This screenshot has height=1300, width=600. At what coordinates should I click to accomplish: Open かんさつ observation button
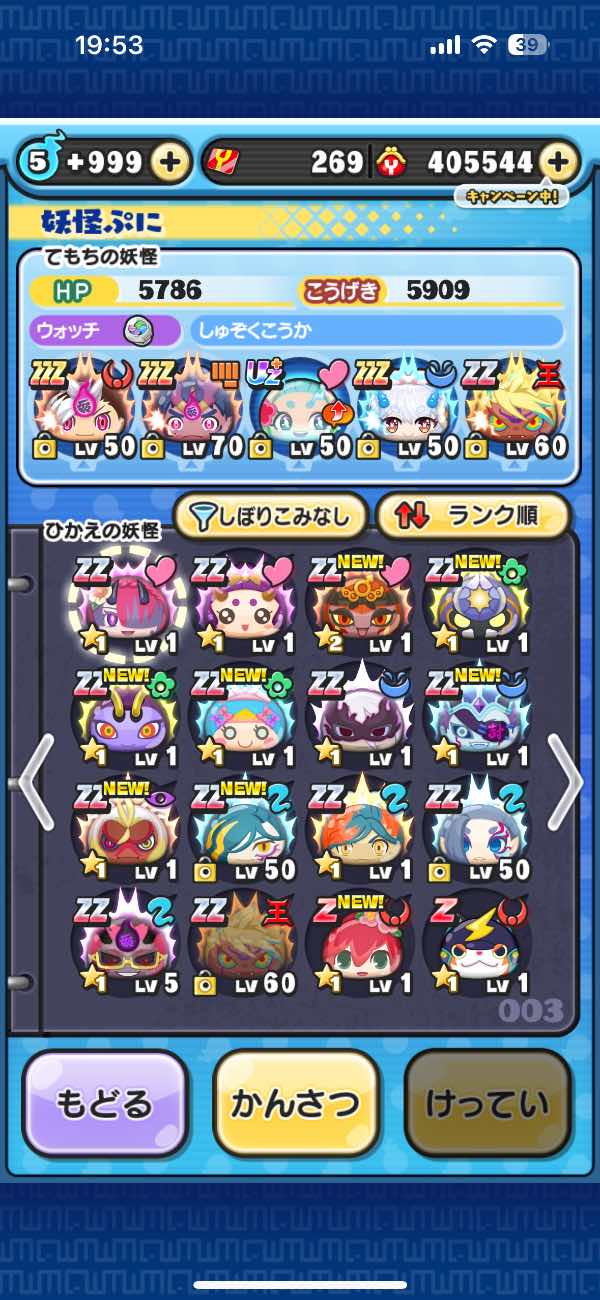click(x=296, y=1103)
